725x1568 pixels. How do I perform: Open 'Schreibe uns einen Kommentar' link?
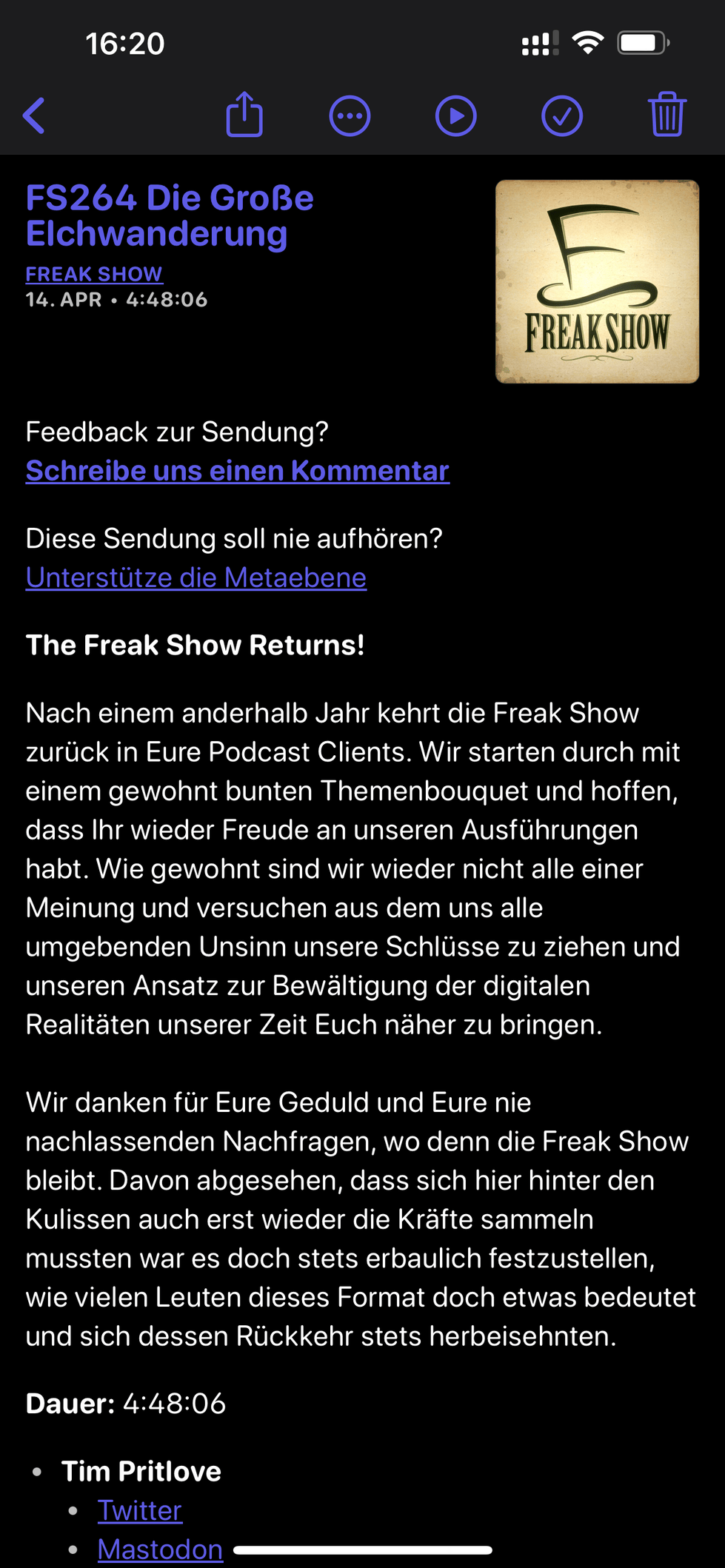(238, 471)
